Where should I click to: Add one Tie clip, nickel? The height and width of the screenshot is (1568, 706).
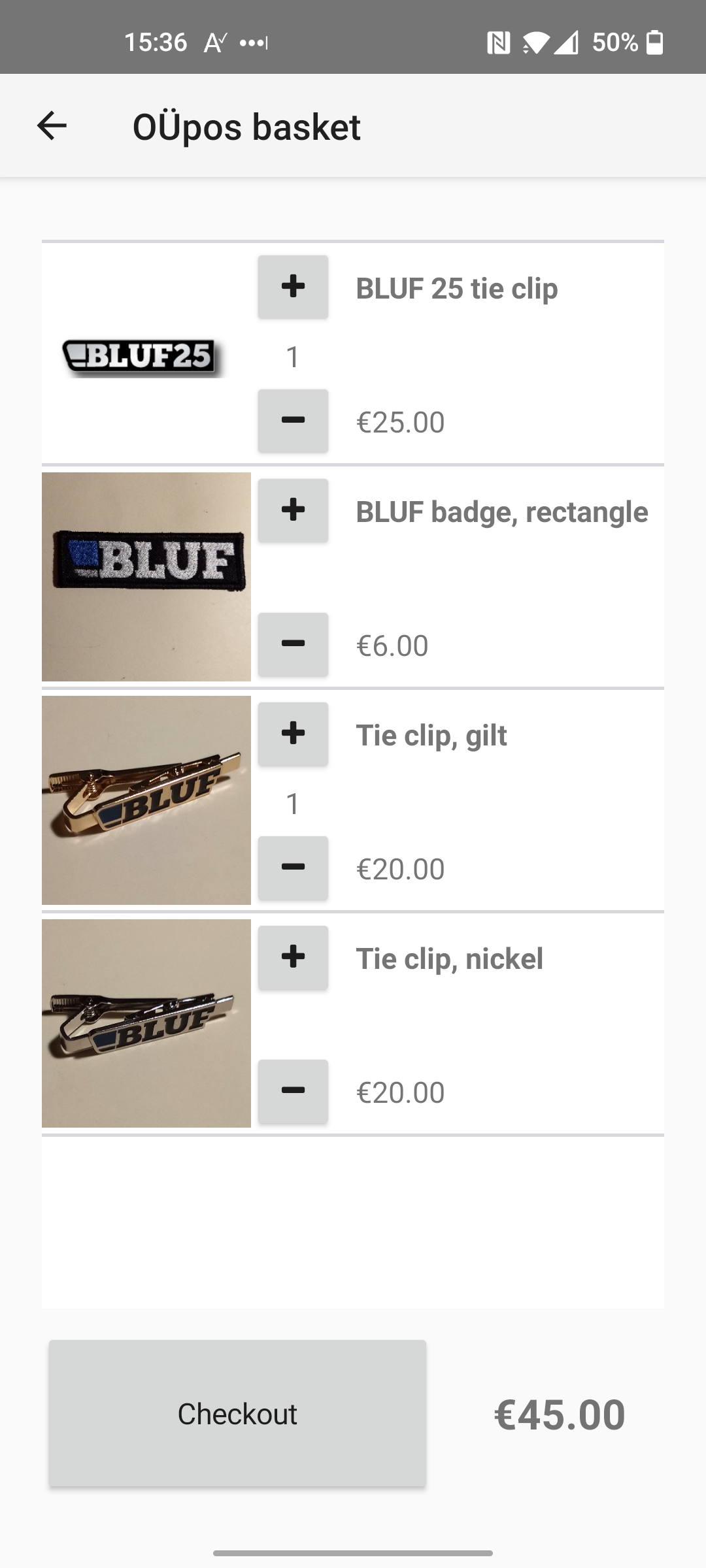tap(293, 957)
